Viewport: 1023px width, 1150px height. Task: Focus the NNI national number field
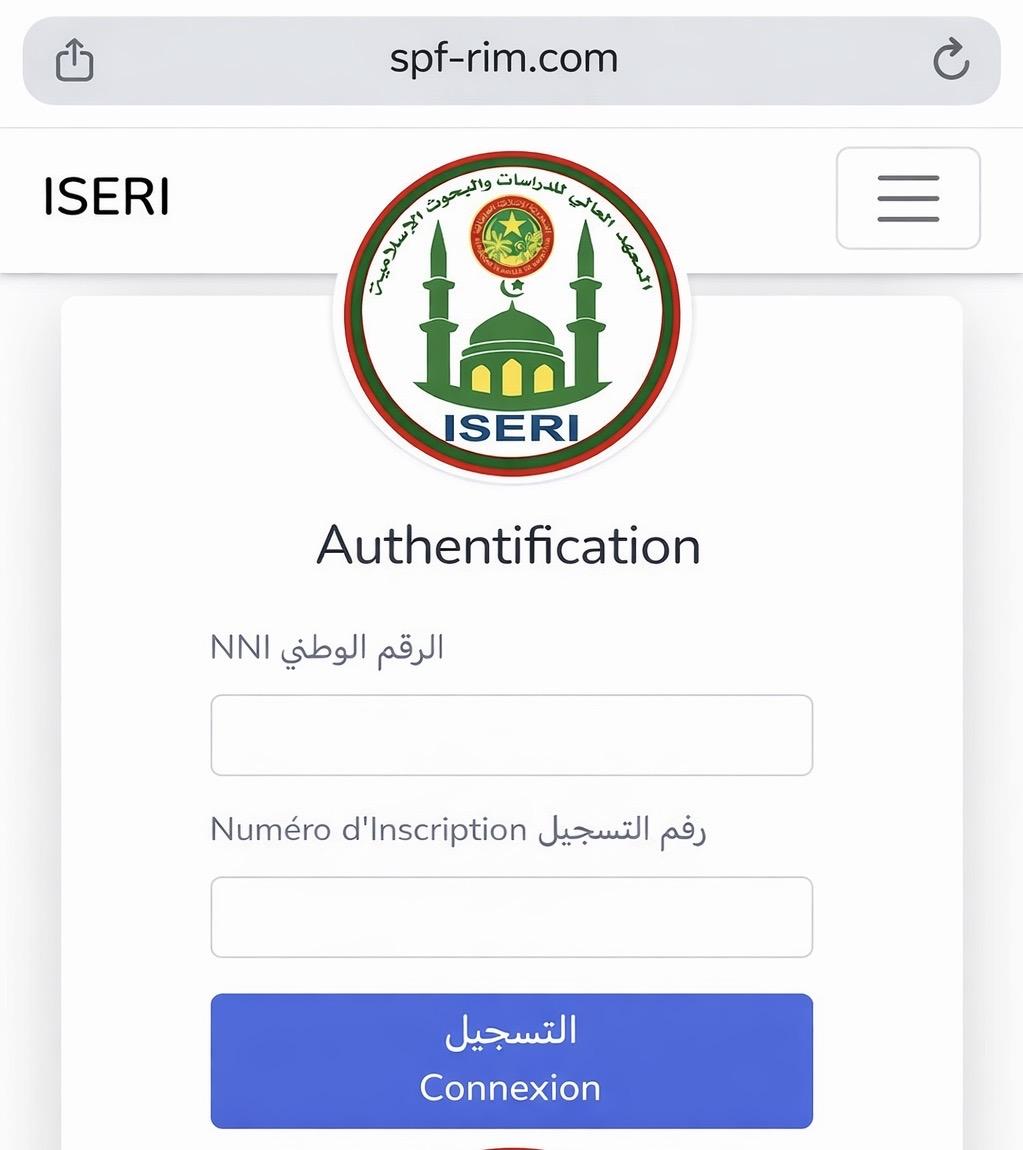click(x=511, y=735)
